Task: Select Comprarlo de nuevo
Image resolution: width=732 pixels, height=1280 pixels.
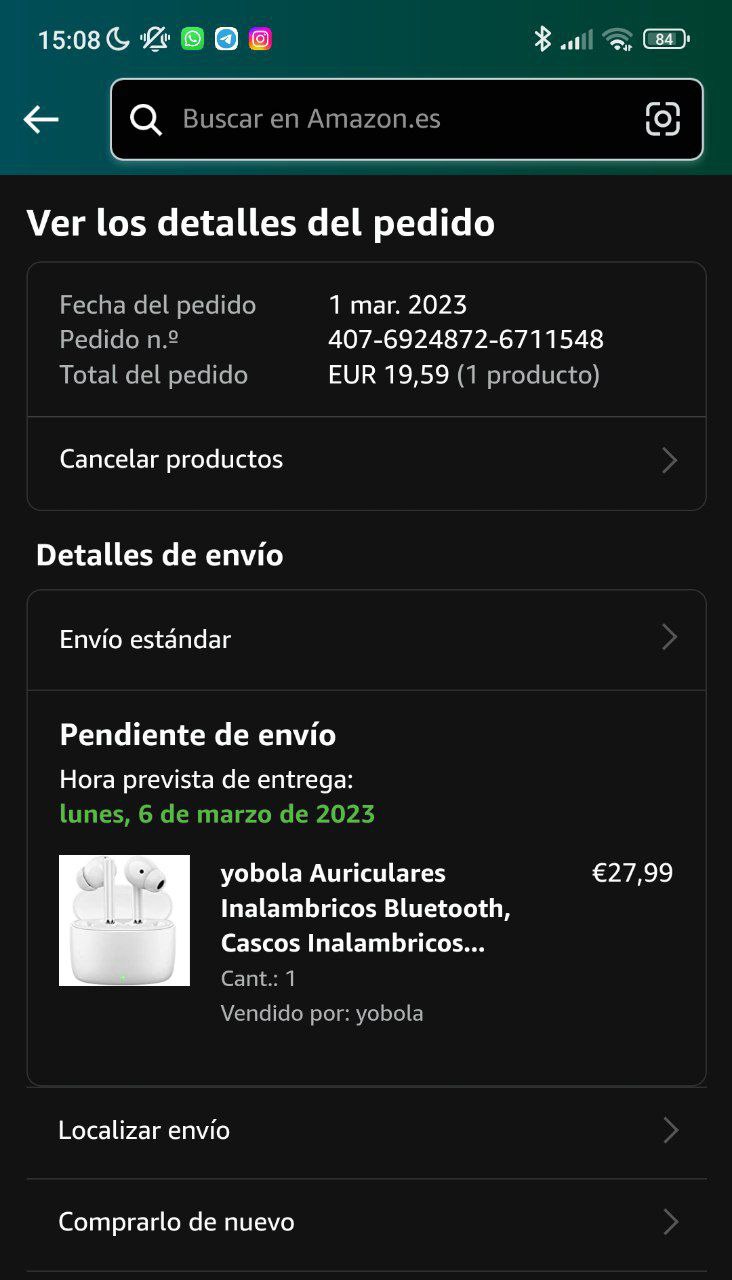Action: pyautogui.click(x=366, y=1222)
